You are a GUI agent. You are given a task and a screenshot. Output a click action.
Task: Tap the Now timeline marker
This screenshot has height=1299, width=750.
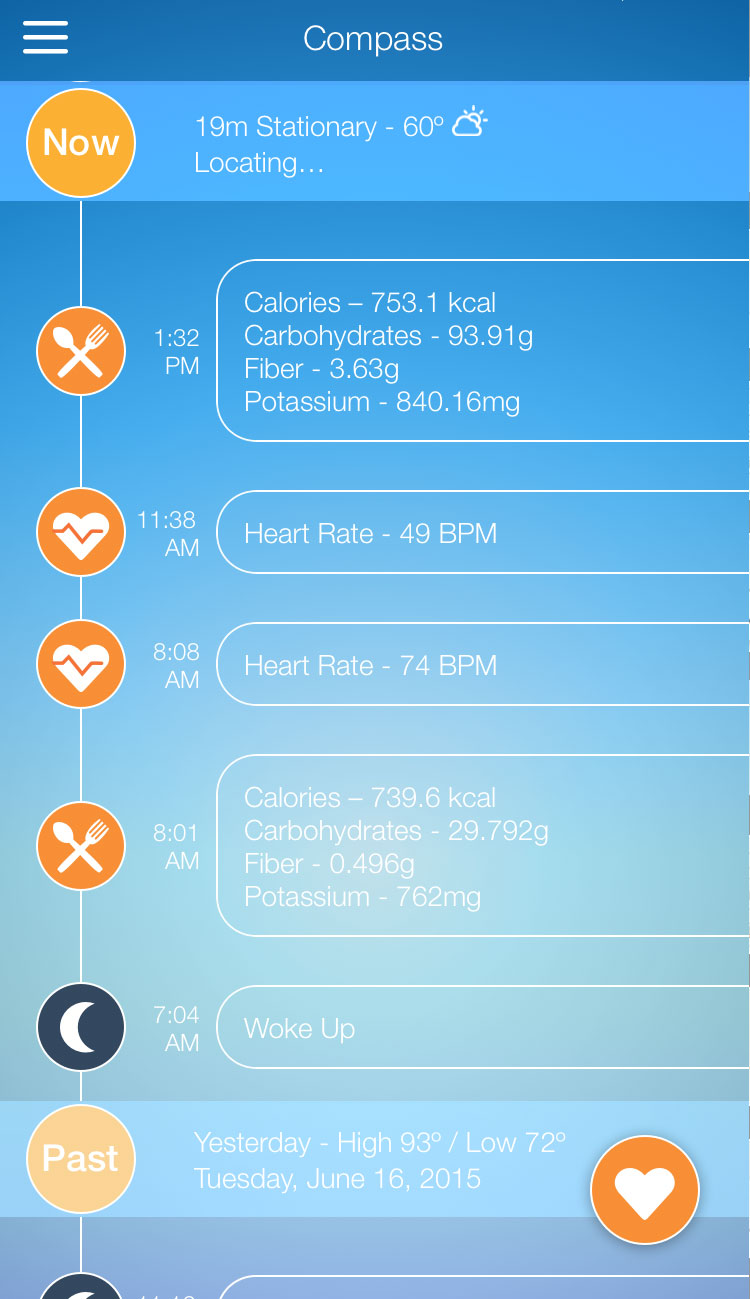click(x=81, y=142)
